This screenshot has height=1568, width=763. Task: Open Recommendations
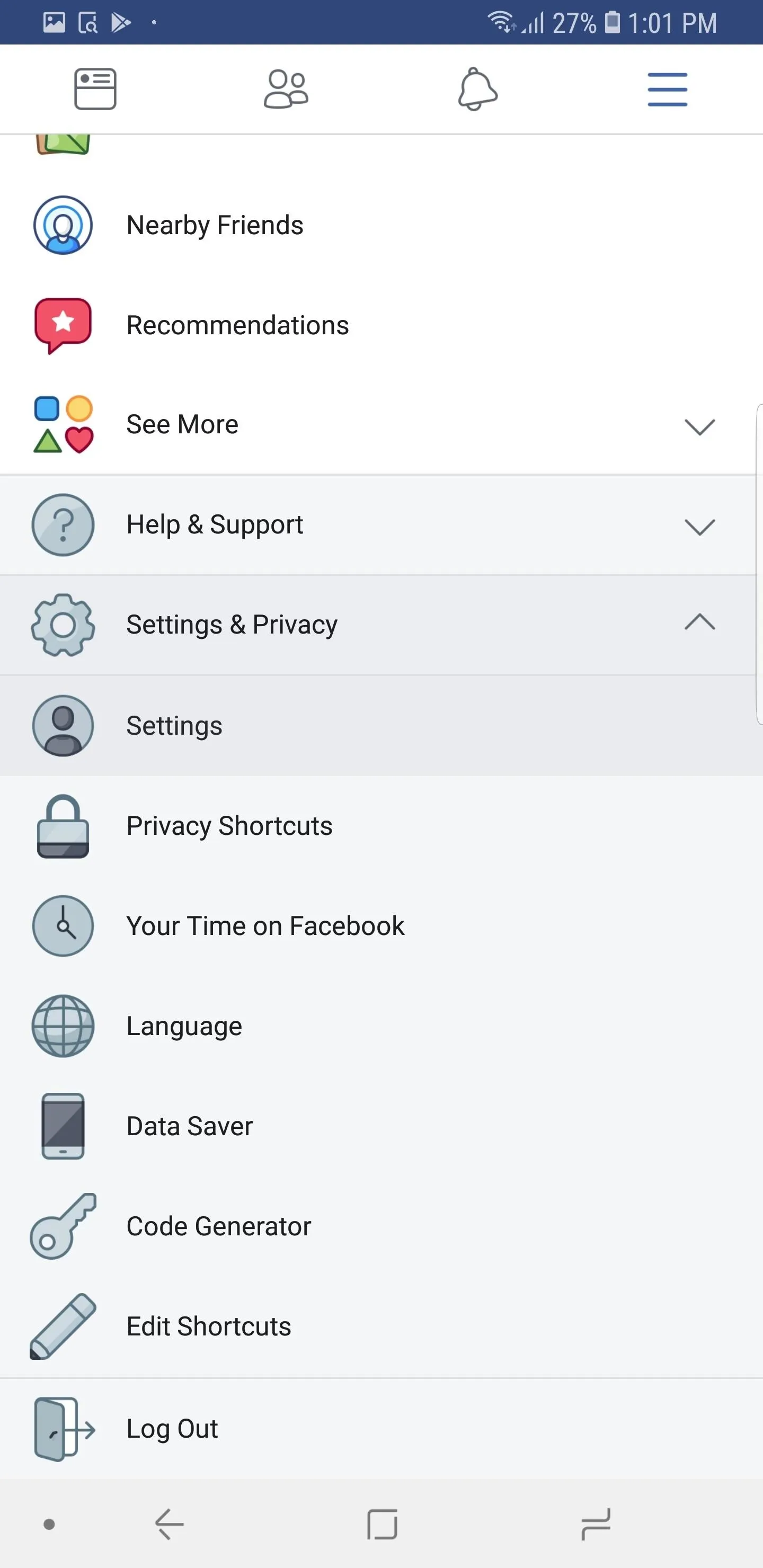(381, 325)
